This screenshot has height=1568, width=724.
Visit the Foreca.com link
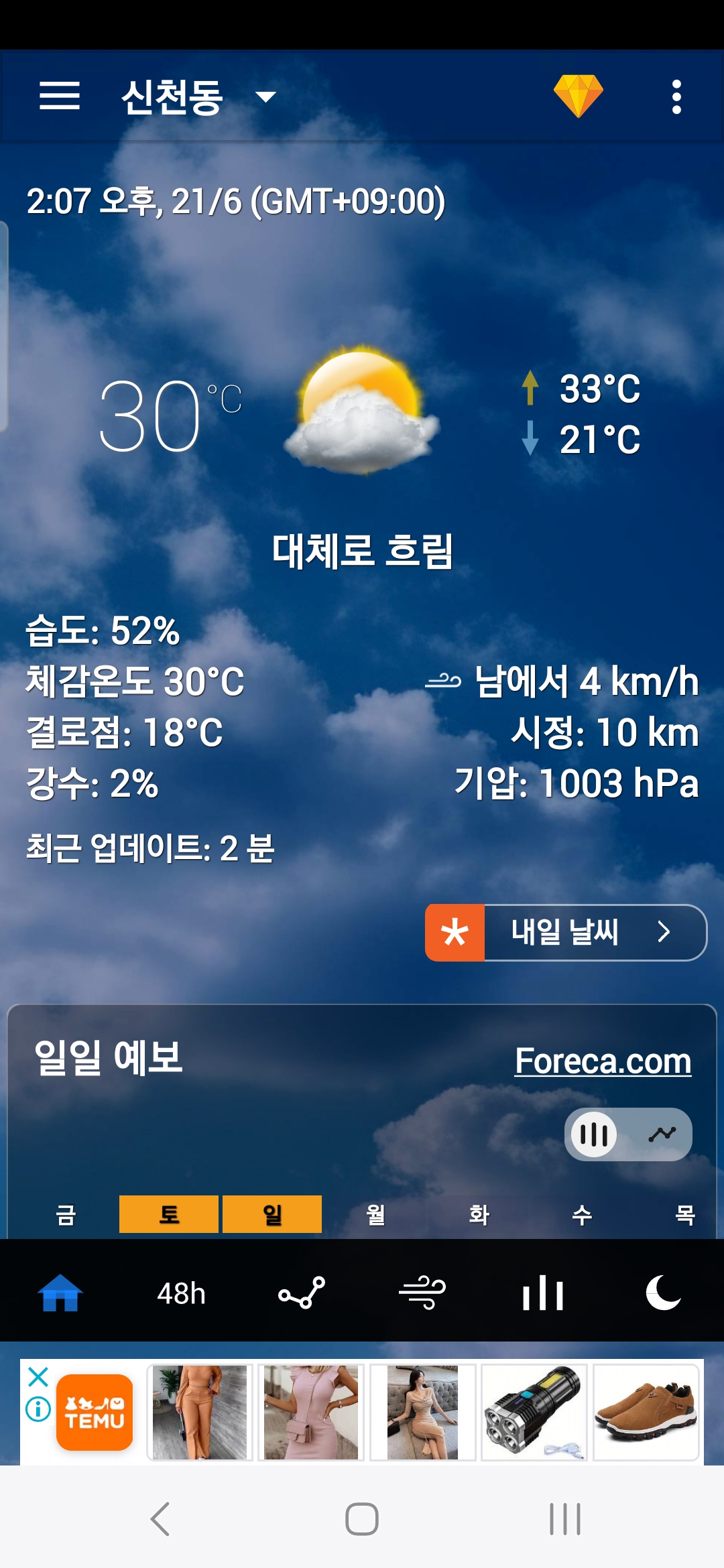(x=603, y=1061)
